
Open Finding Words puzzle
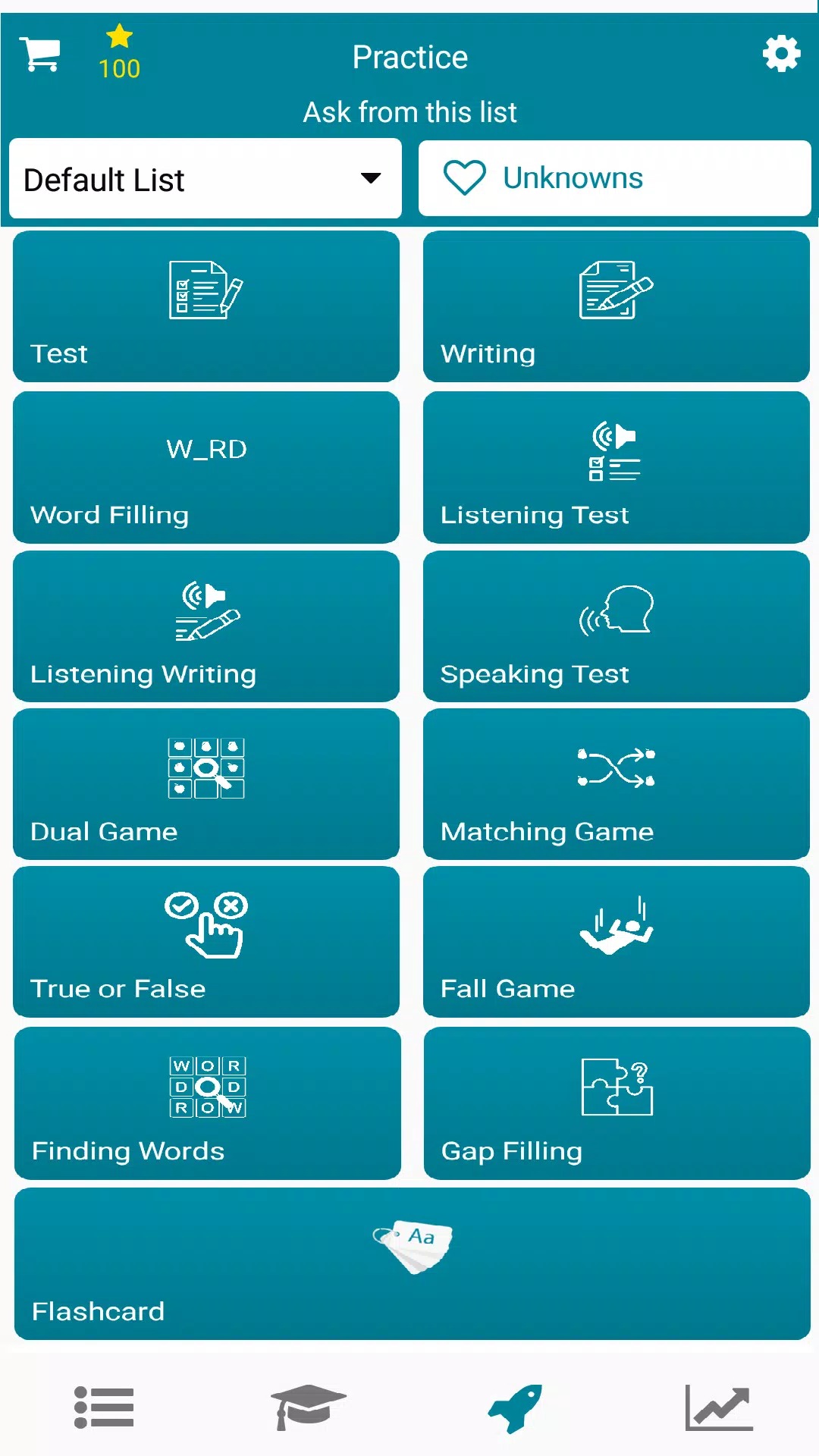tap(207, 1103)
